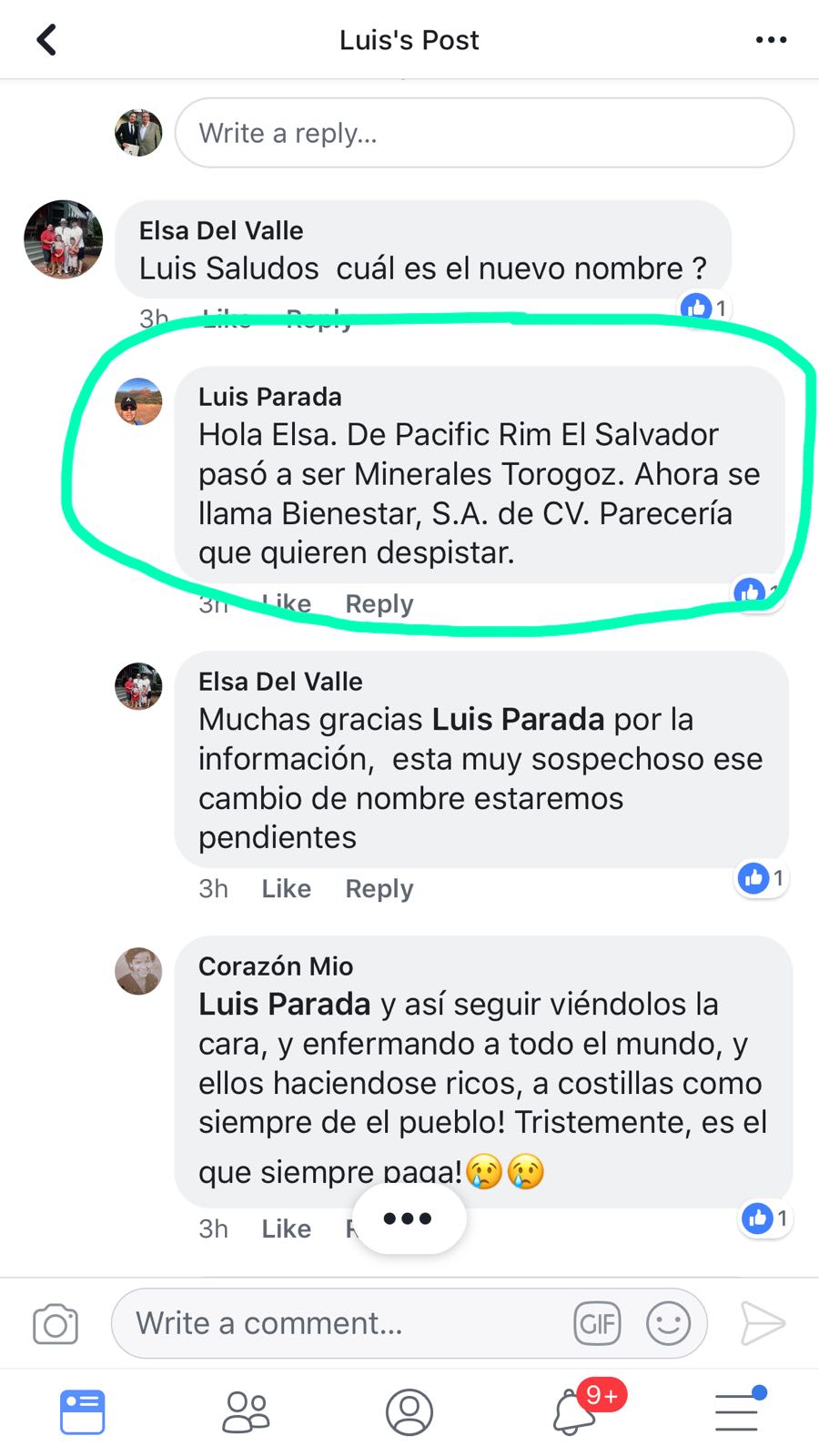Send the comment with arrow icon
The width and height of the screenshot is (819, 1456).
click(x=763, y=1323)
